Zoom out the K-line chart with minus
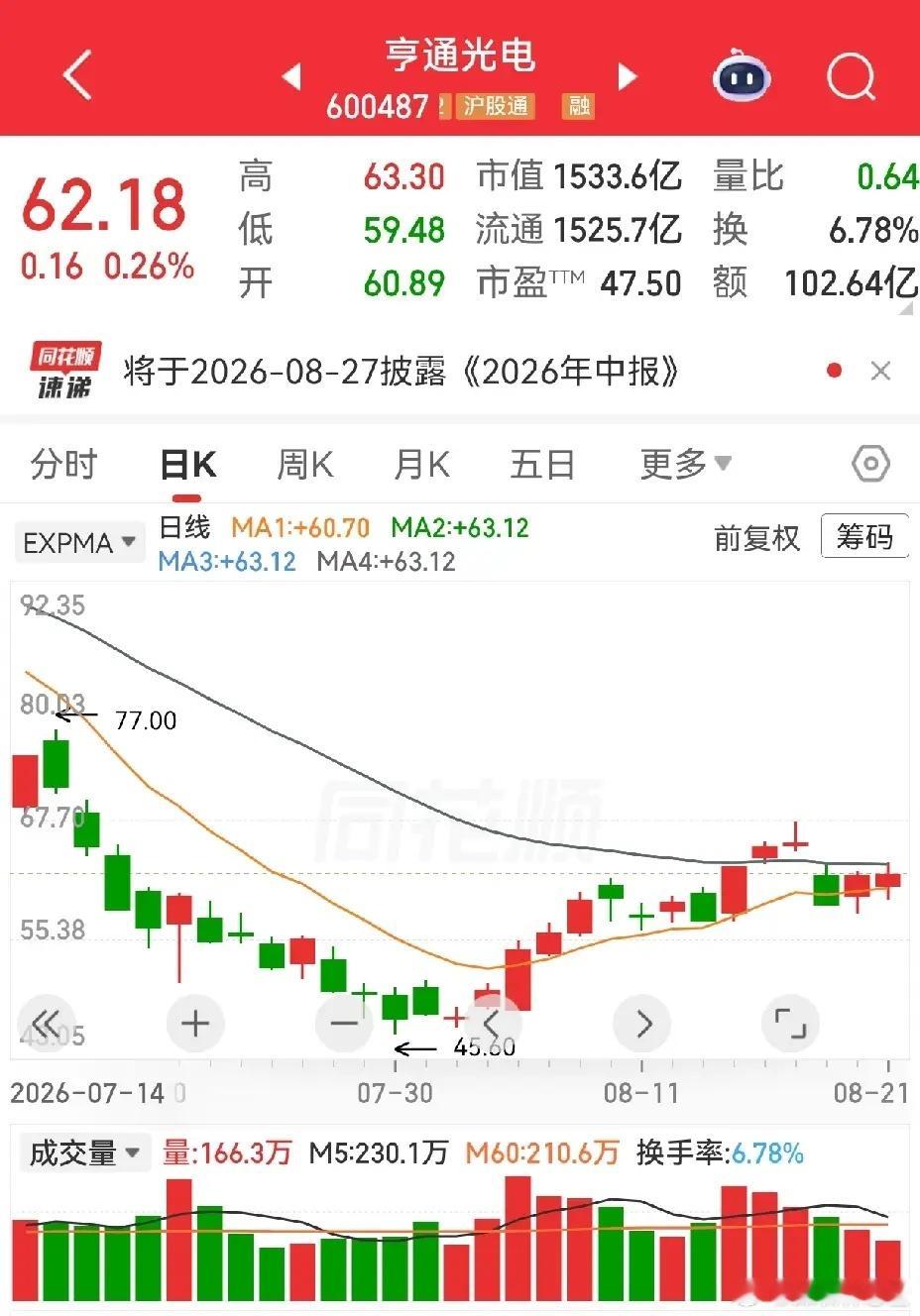 344,1023
